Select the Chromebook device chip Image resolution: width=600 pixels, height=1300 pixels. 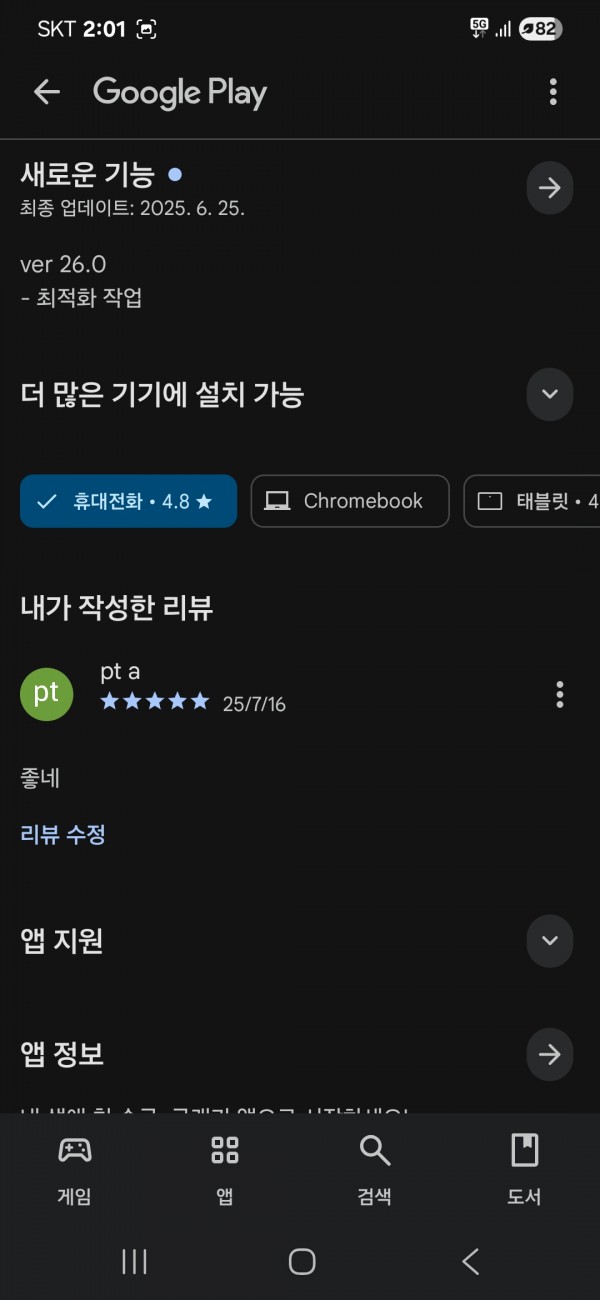(350, 501)
